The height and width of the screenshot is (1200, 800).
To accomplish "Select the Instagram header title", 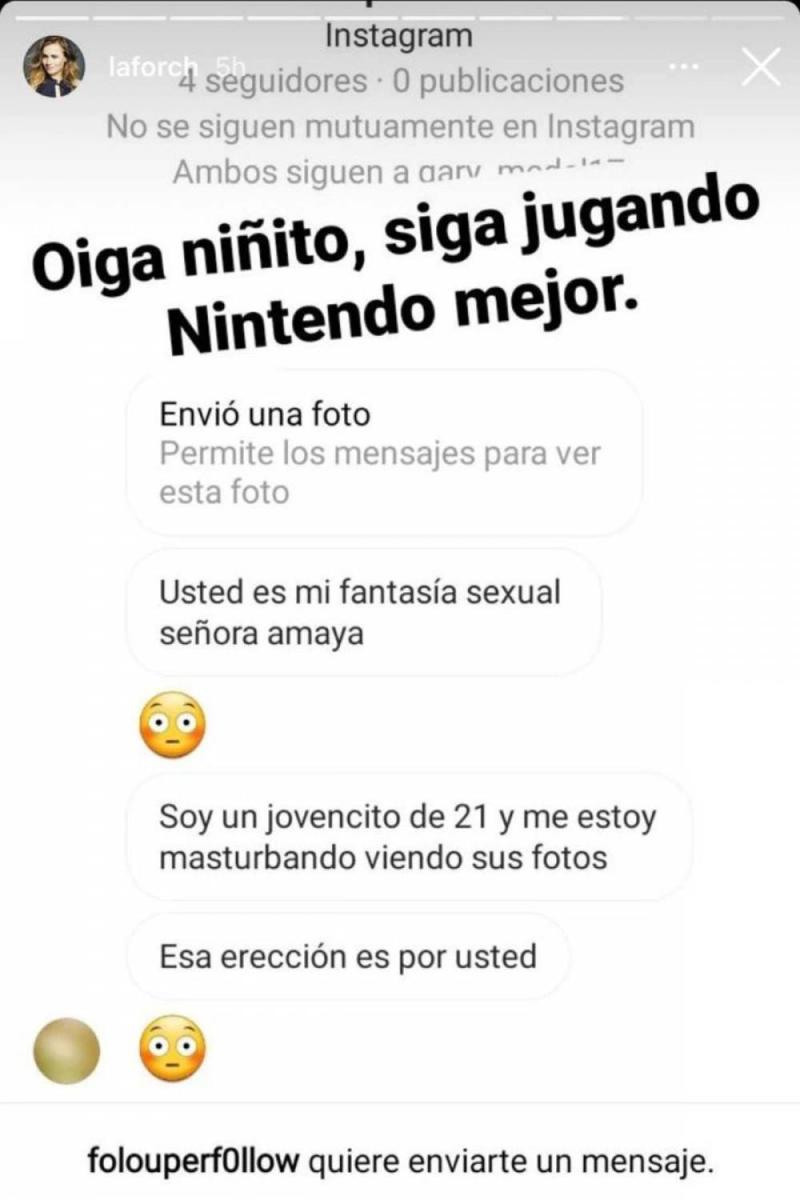I will pos(400,35).
